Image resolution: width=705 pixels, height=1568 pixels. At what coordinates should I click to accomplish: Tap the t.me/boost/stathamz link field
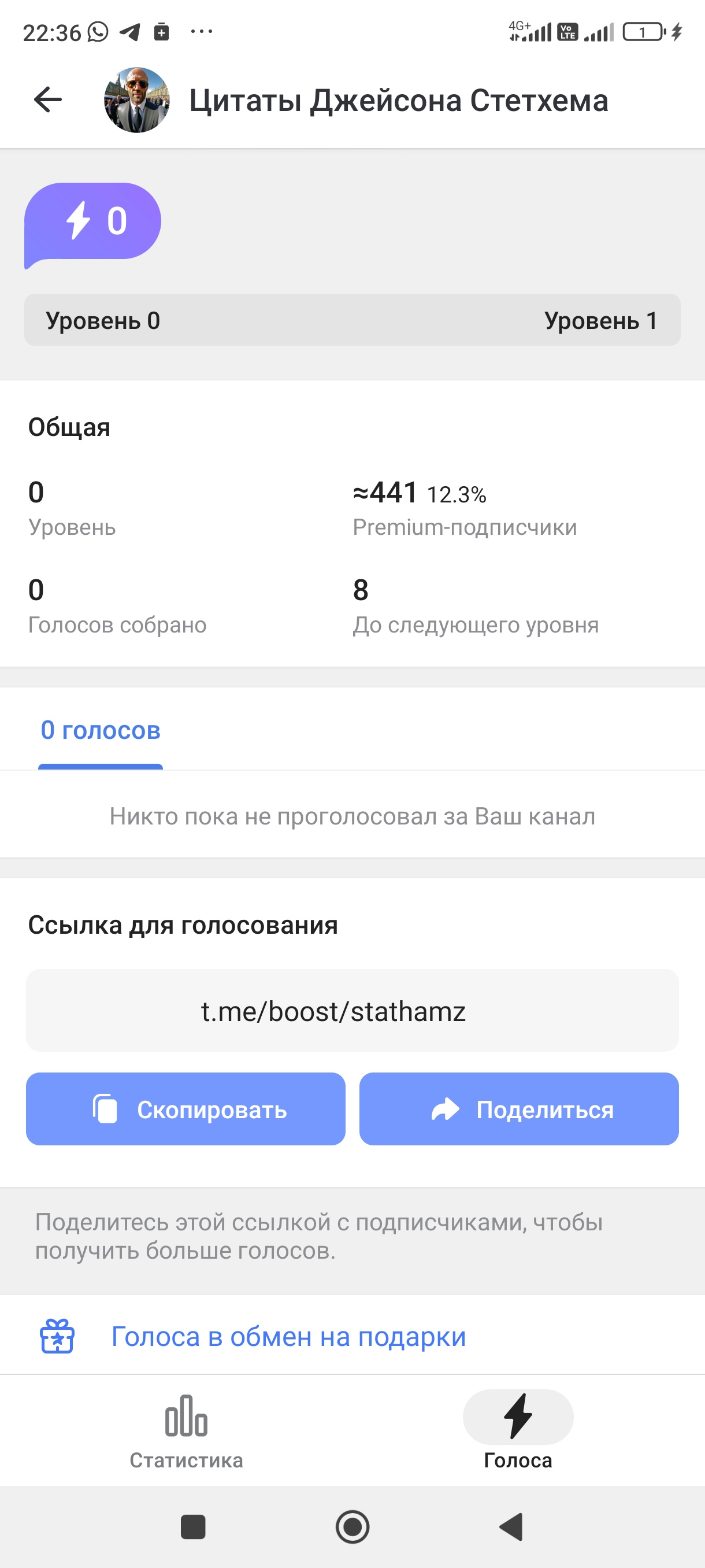pyautogui.click(x=352, y=1011)
